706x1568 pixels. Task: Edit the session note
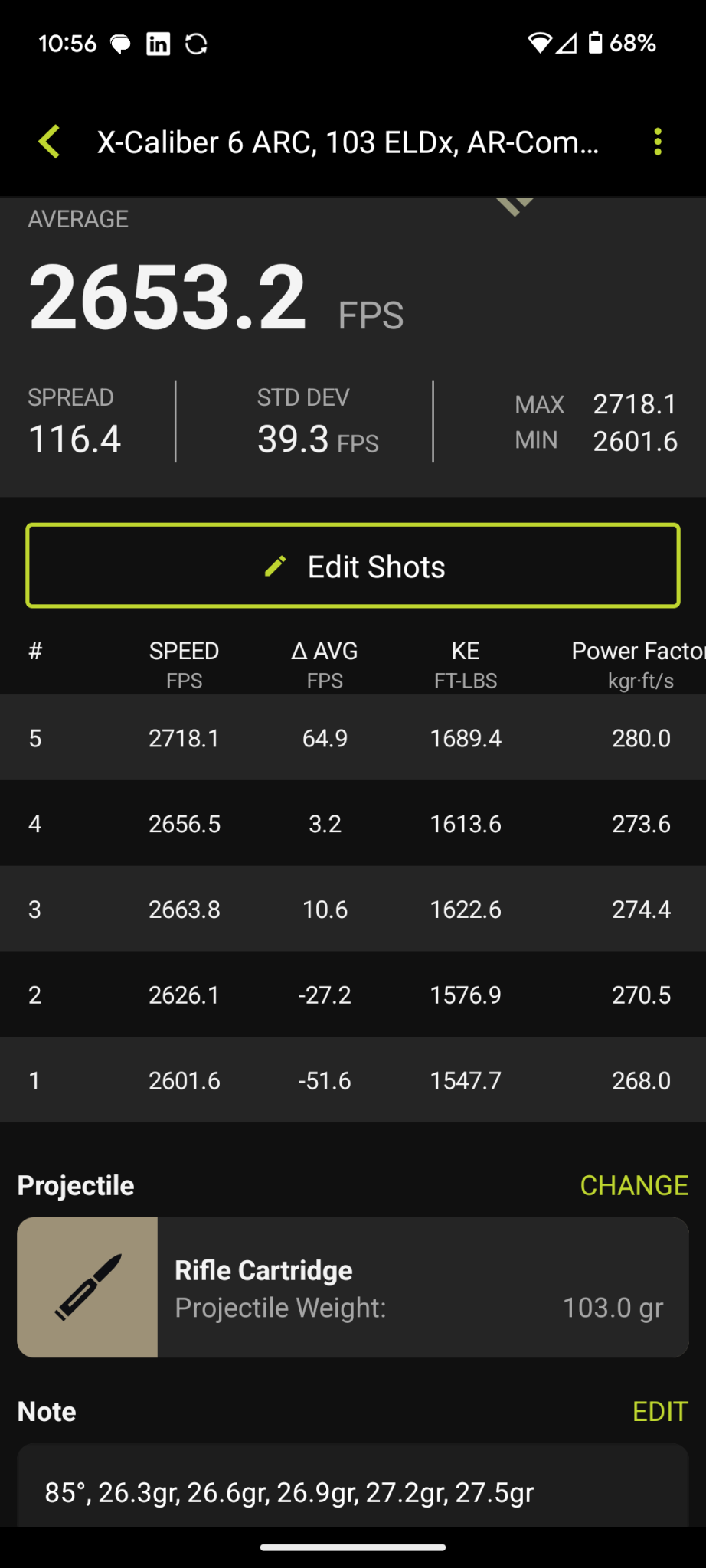click(x=659, y=1411)
